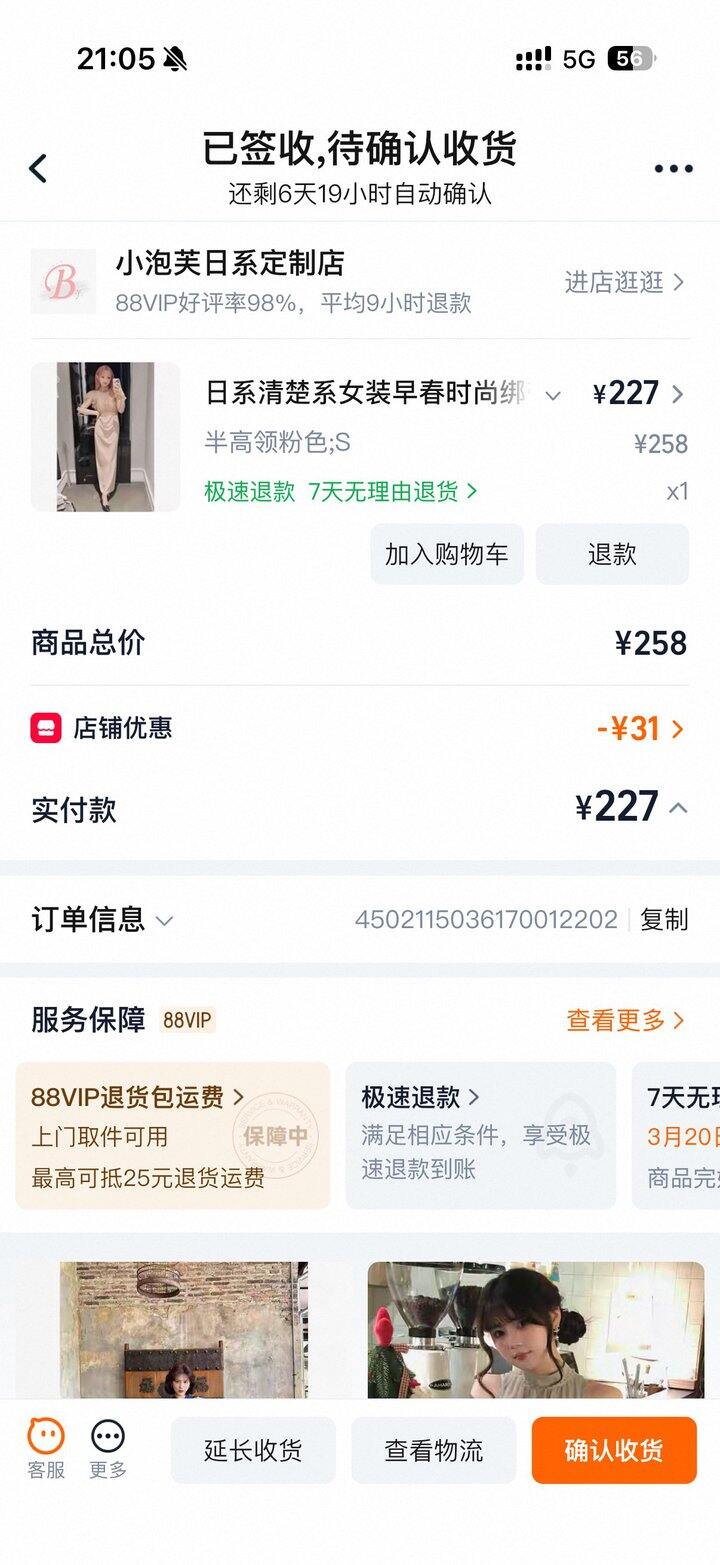Request a refund with 退款
Screen dimensions: 720x1565
pos(612,554)
